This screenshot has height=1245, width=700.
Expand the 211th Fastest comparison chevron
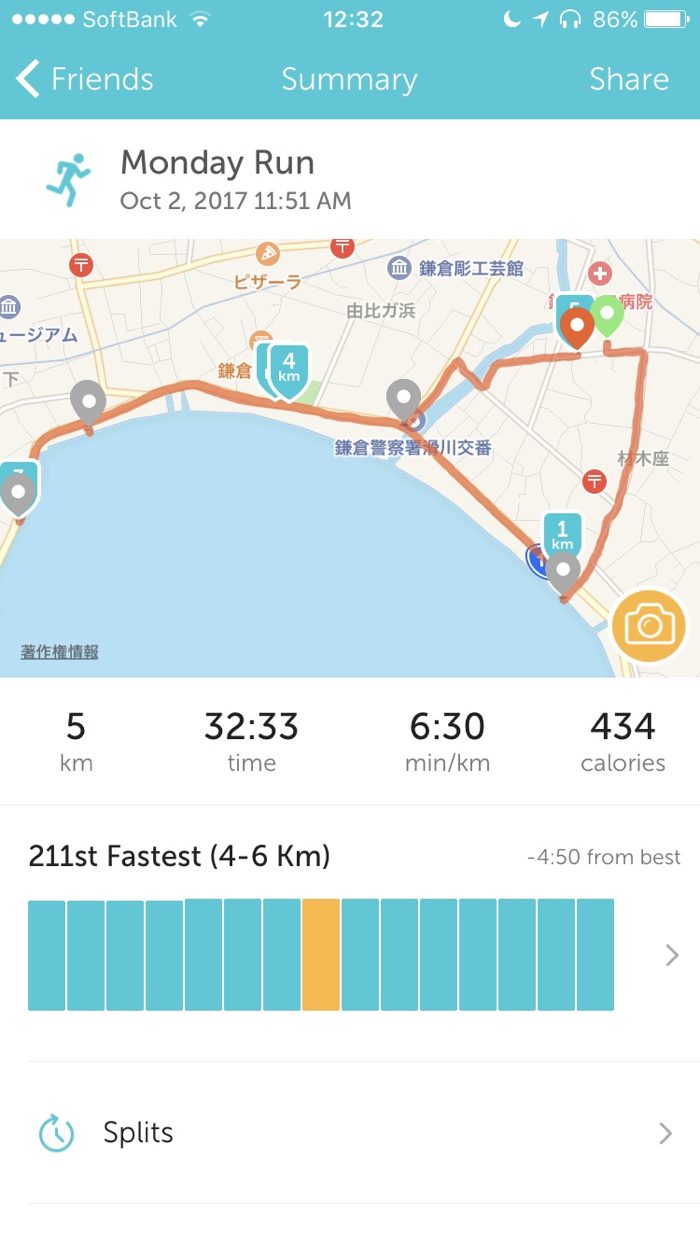(672, 955)
